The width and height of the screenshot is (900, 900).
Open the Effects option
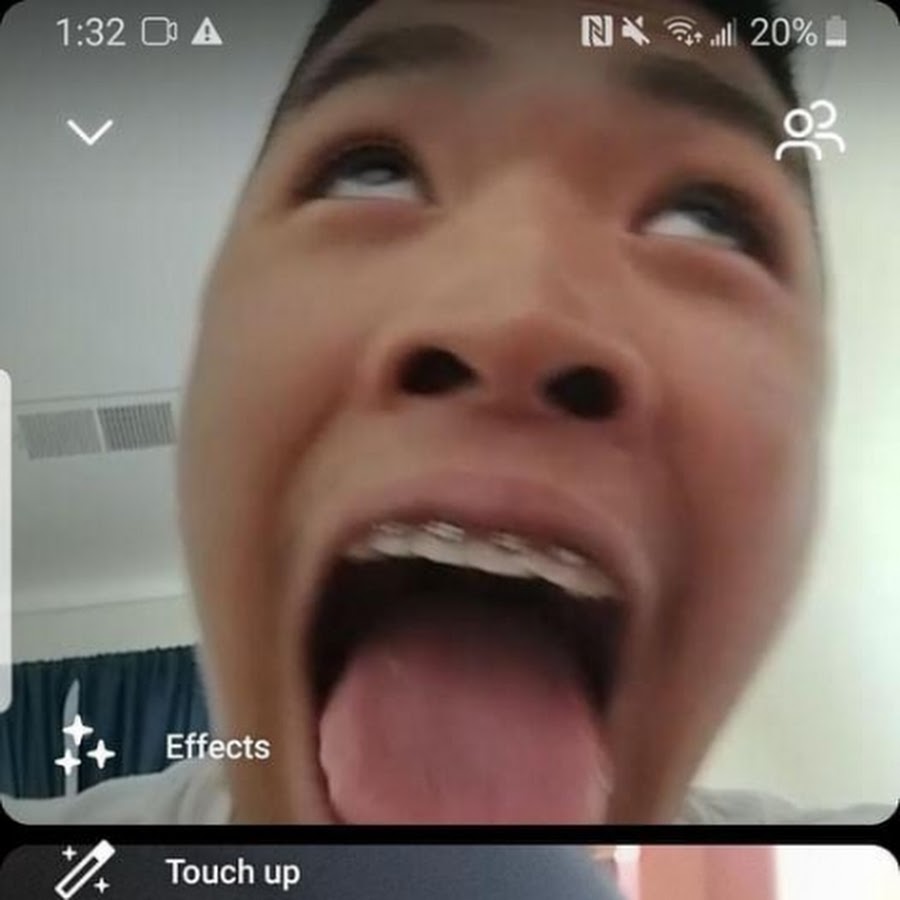(x=217, y=747)
